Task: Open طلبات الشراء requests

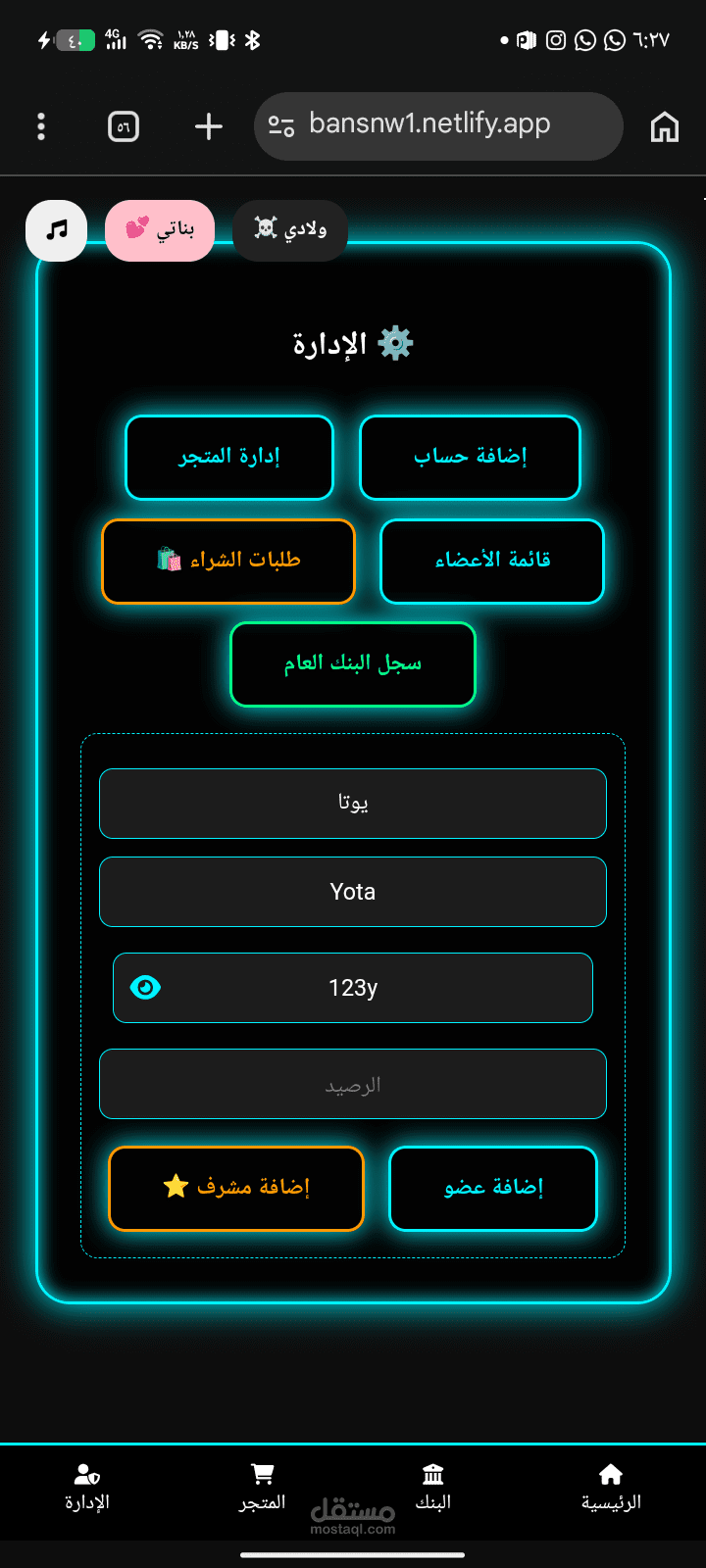Action: pos(228,562)
